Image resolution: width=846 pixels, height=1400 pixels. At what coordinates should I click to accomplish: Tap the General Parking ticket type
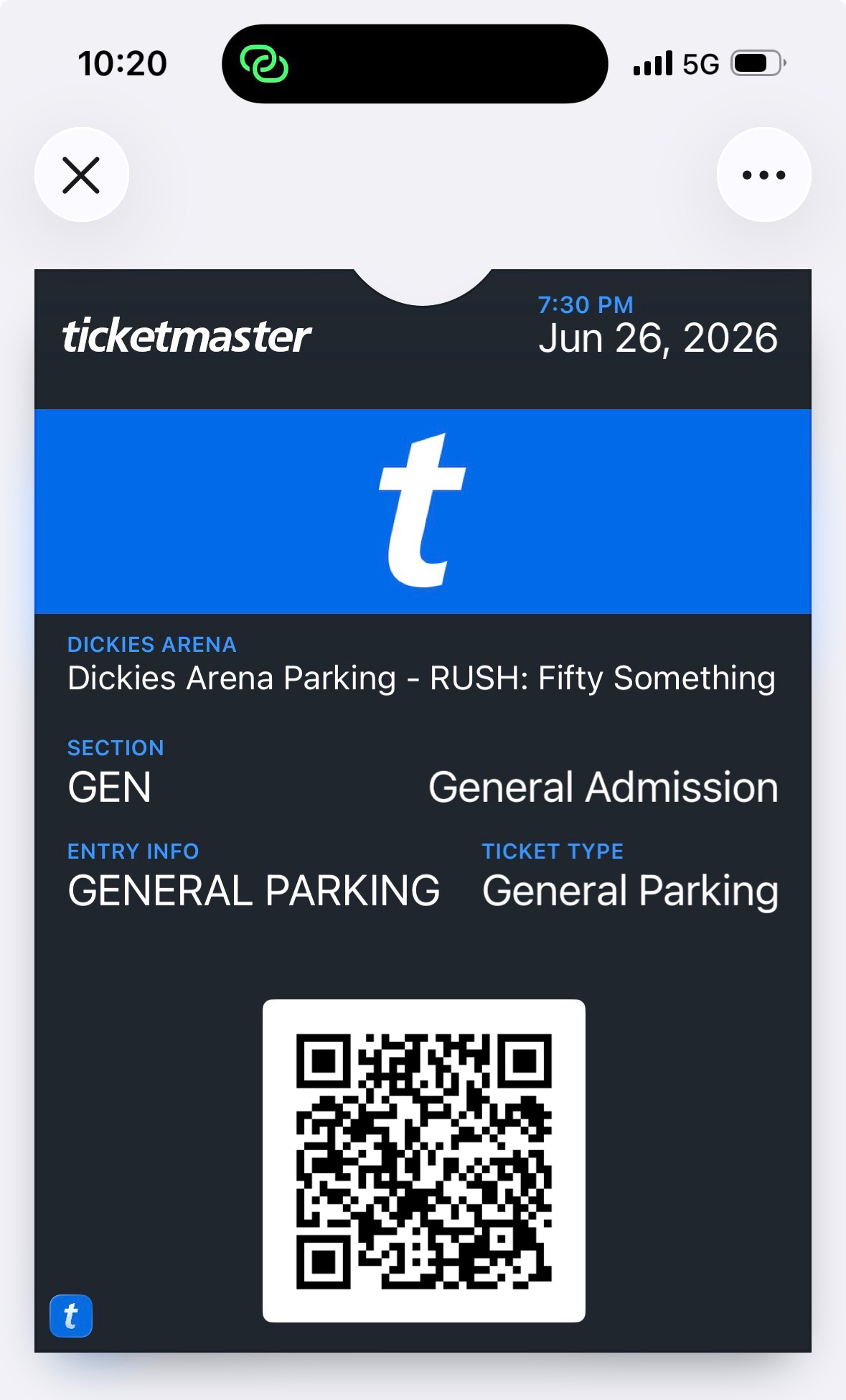tap(630, 890)
